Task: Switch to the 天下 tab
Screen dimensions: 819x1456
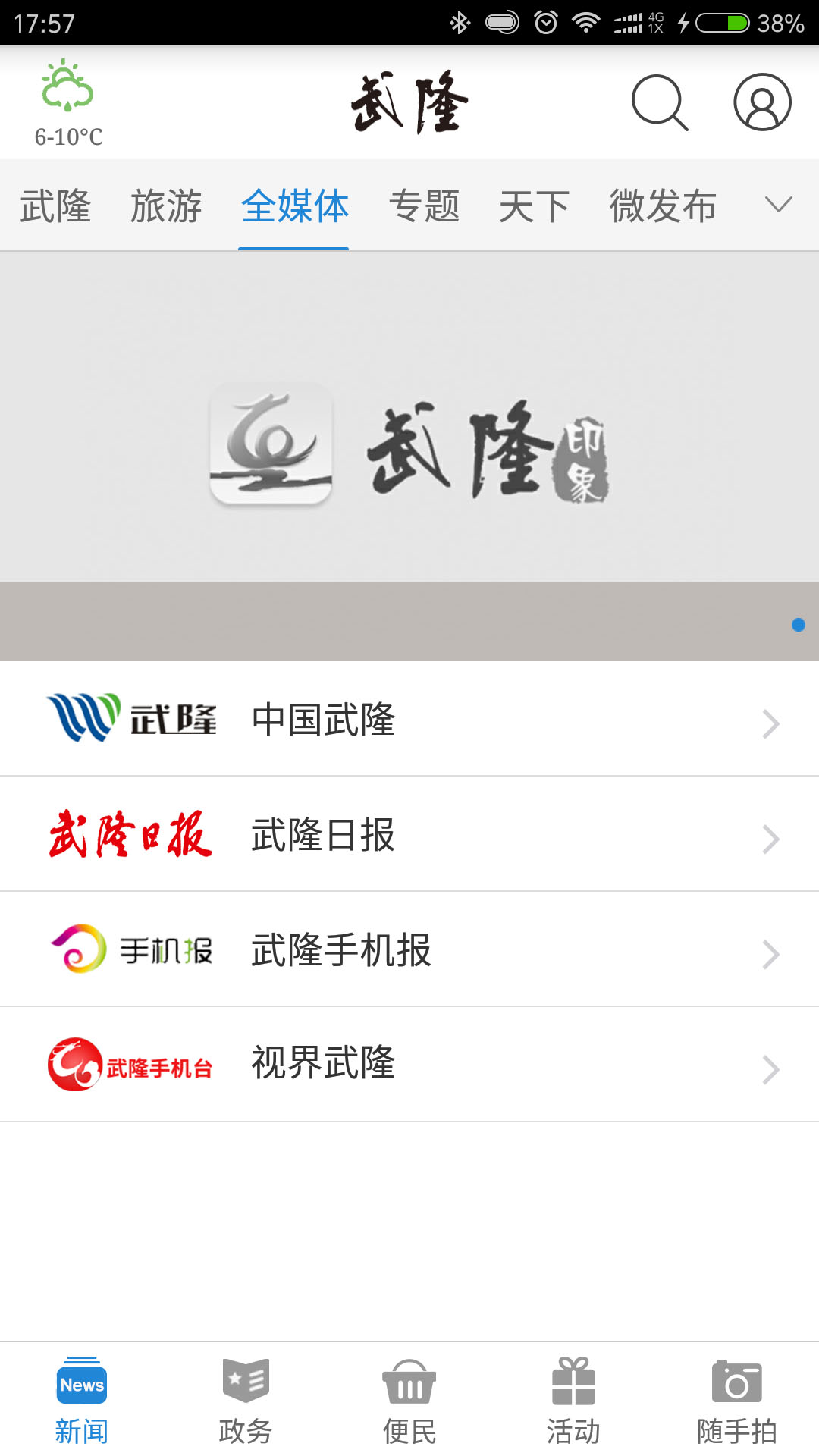Action: pyautogui.click(x=534, y=205)
